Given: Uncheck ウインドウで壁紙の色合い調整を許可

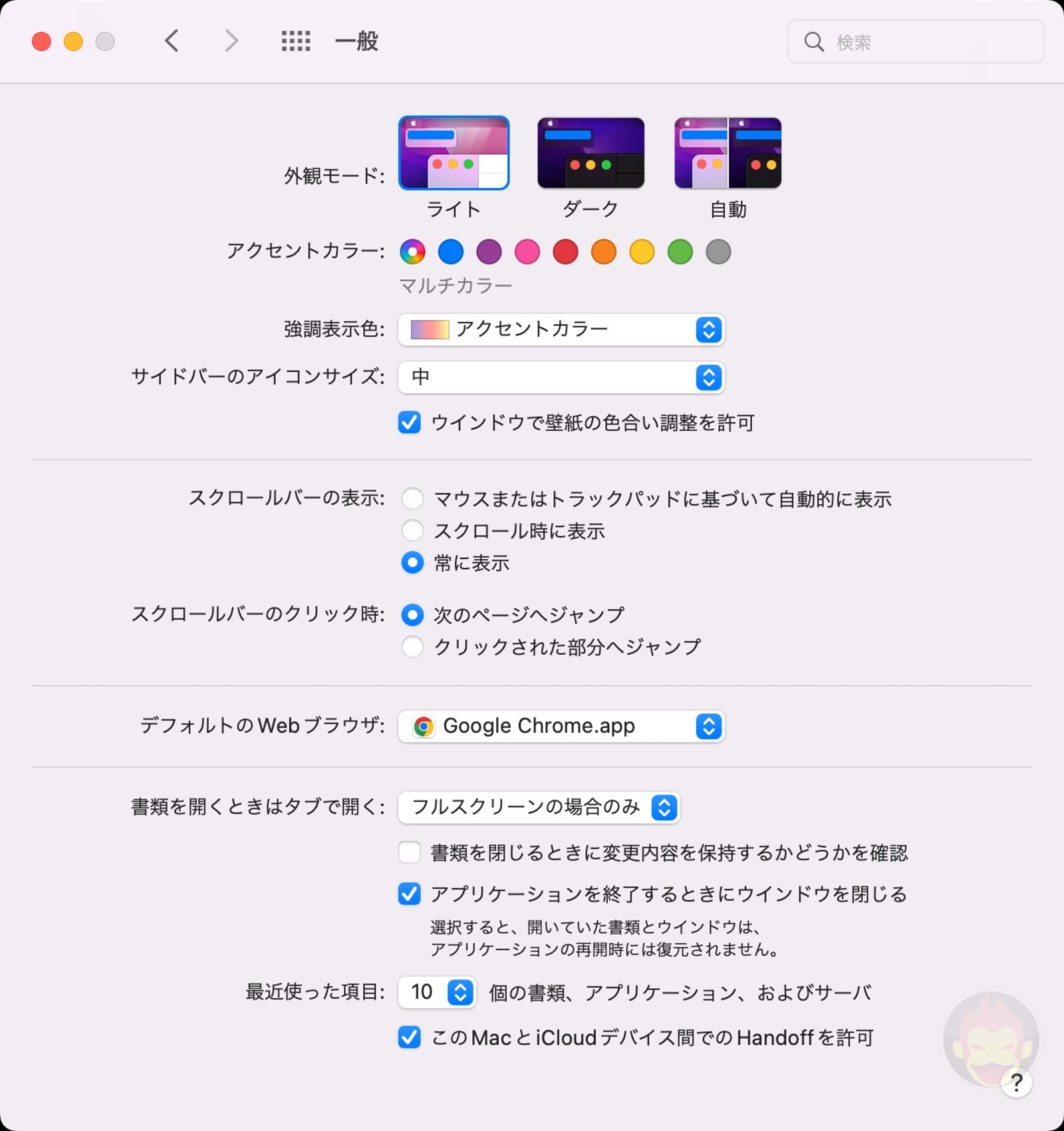Looking at the screenshot, I should [x=410, y=423].
